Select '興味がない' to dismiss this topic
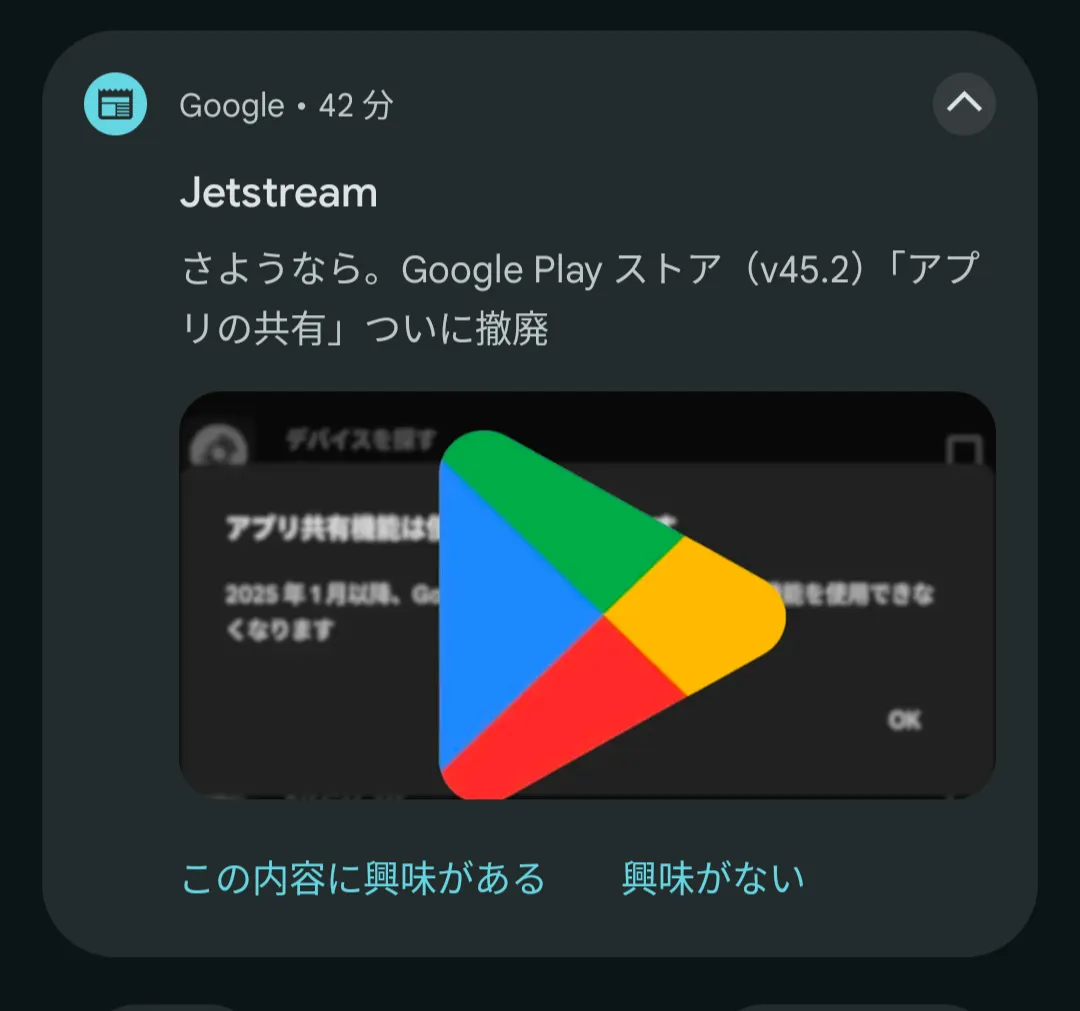The image size is (1080, 1011). 713,879
